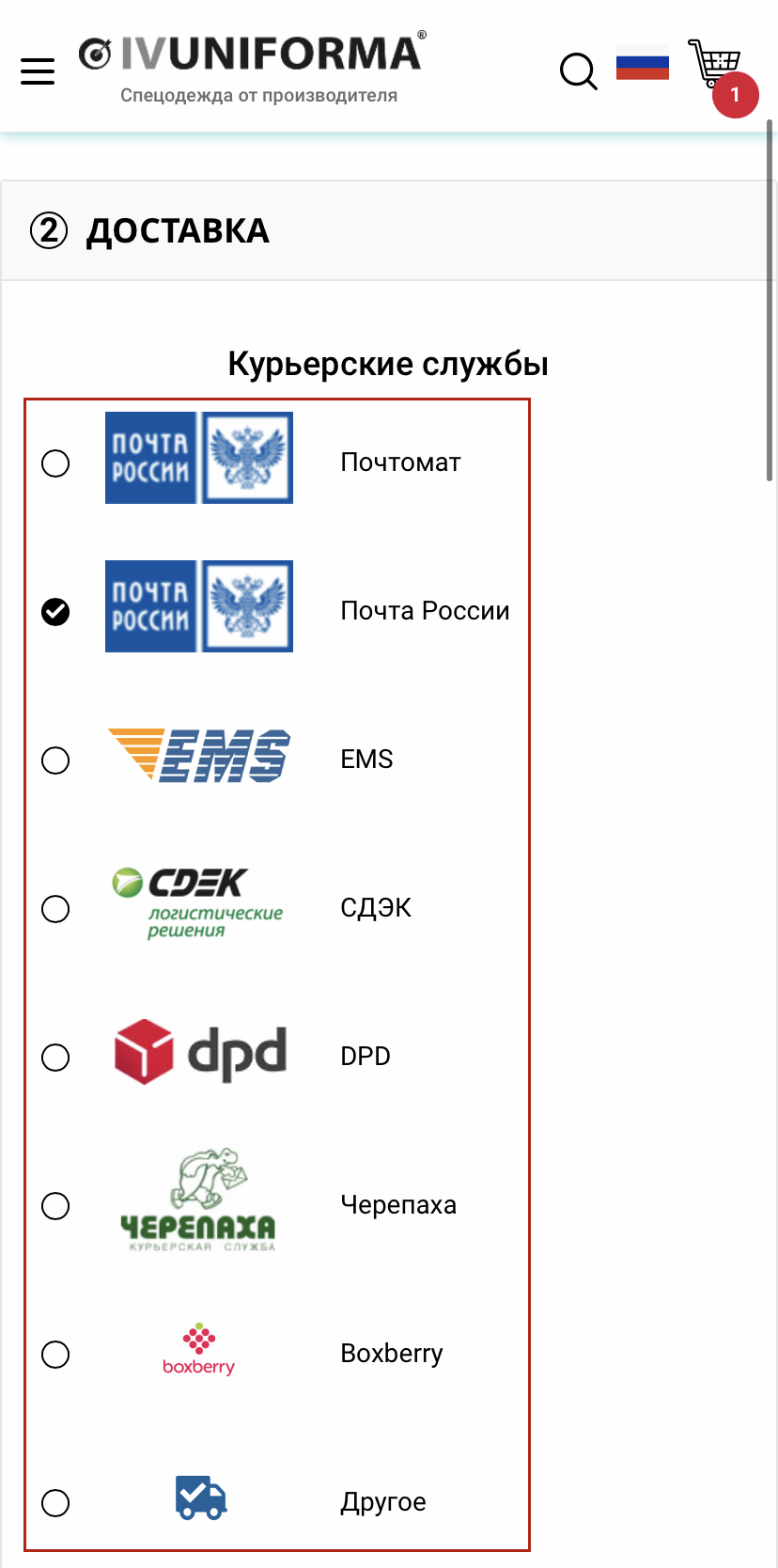Select EMS courier service

(56, 760)
